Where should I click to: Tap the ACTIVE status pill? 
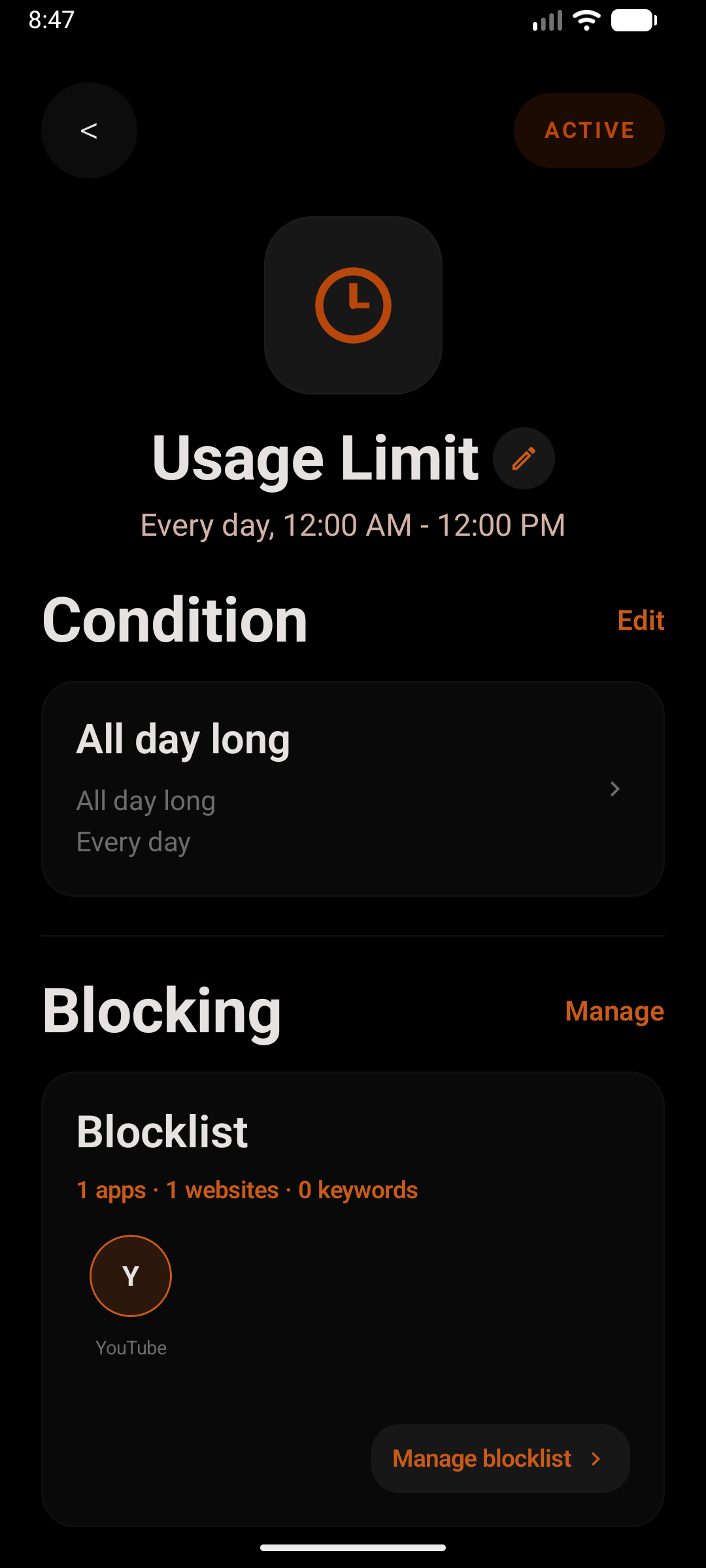pos(589,131)
